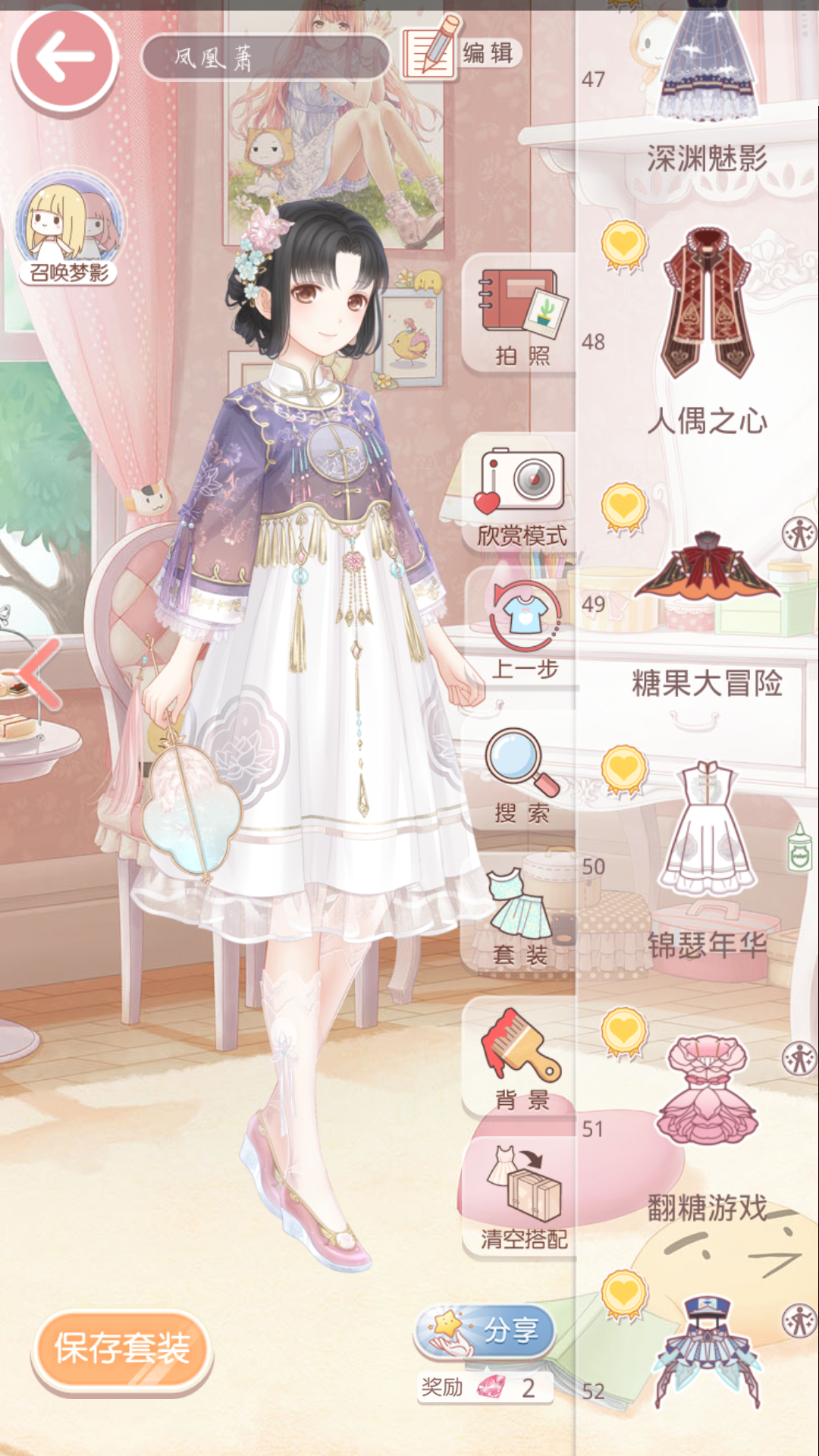The height and width of the screenshot is (1456, 819).
Task: Tap the suit name field 凤凰萧
Action: point(265,57)
